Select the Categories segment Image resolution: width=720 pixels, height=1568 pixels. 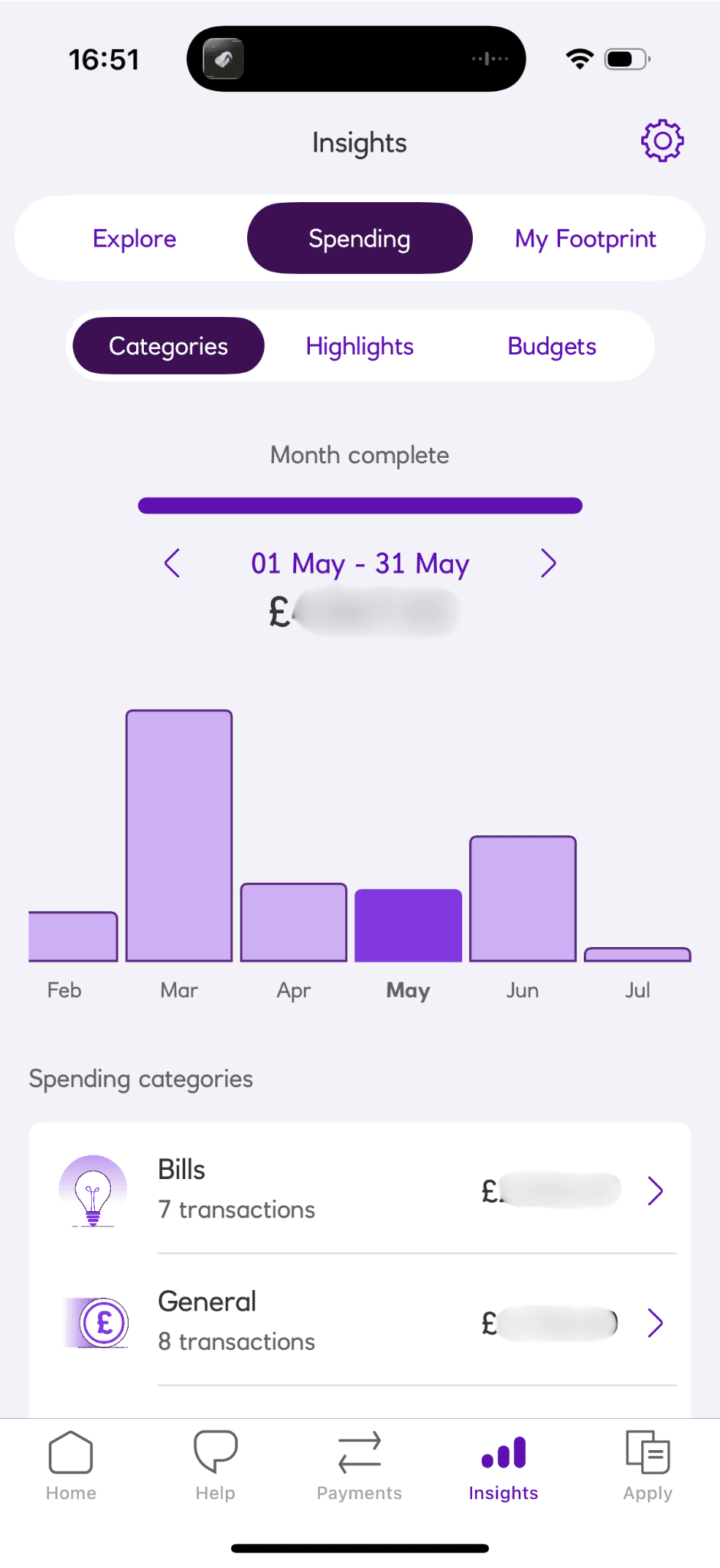tap(168, 346)
